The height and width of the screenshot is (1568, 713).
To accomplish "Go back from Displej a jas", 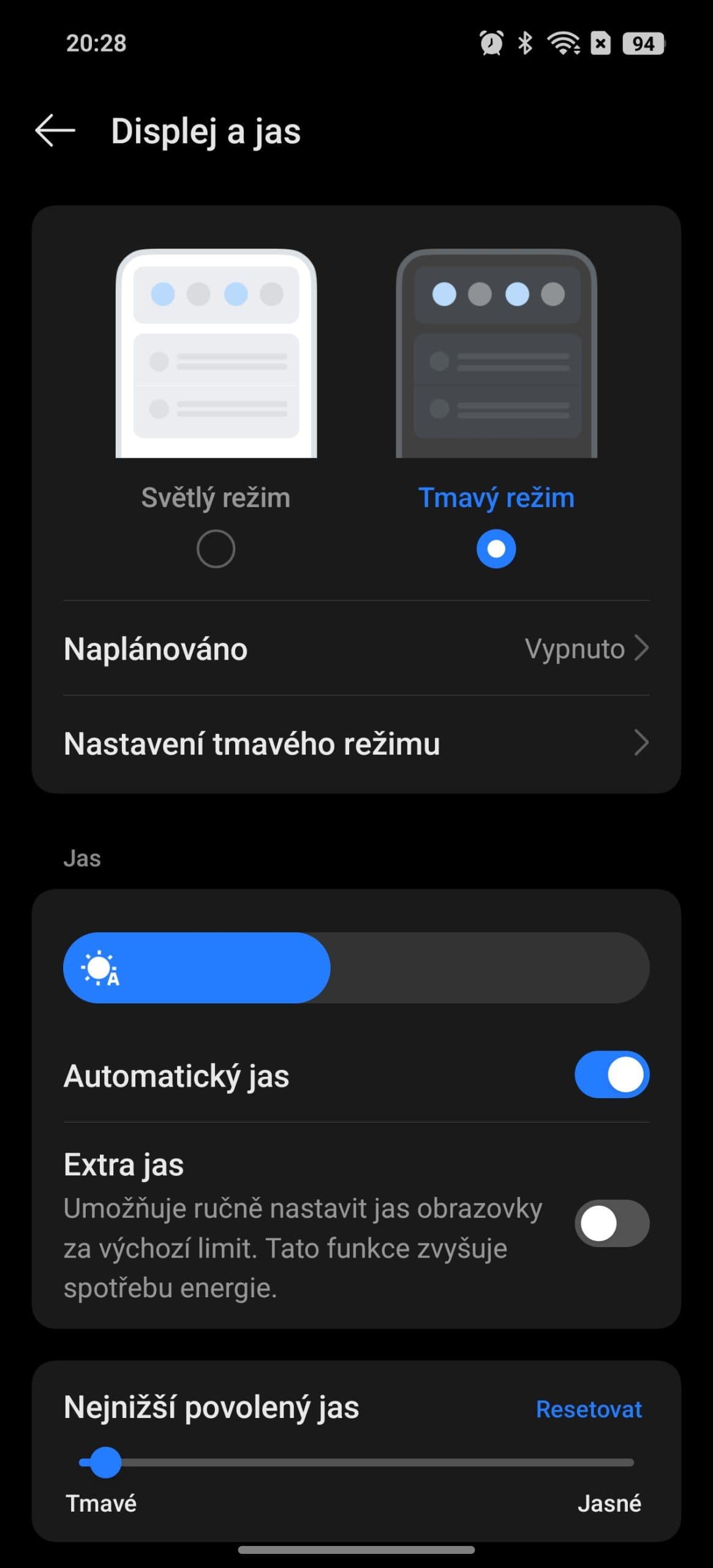I will coord(55,130).
